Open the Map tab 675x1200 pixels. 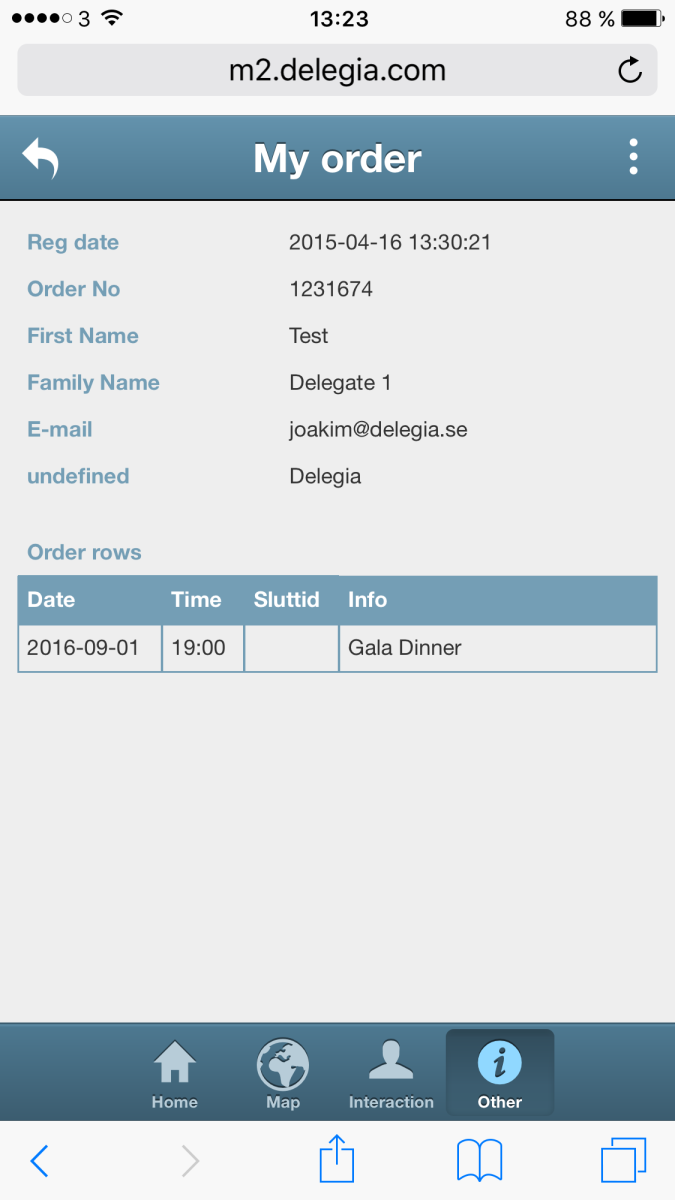[x=283, y=1074]
